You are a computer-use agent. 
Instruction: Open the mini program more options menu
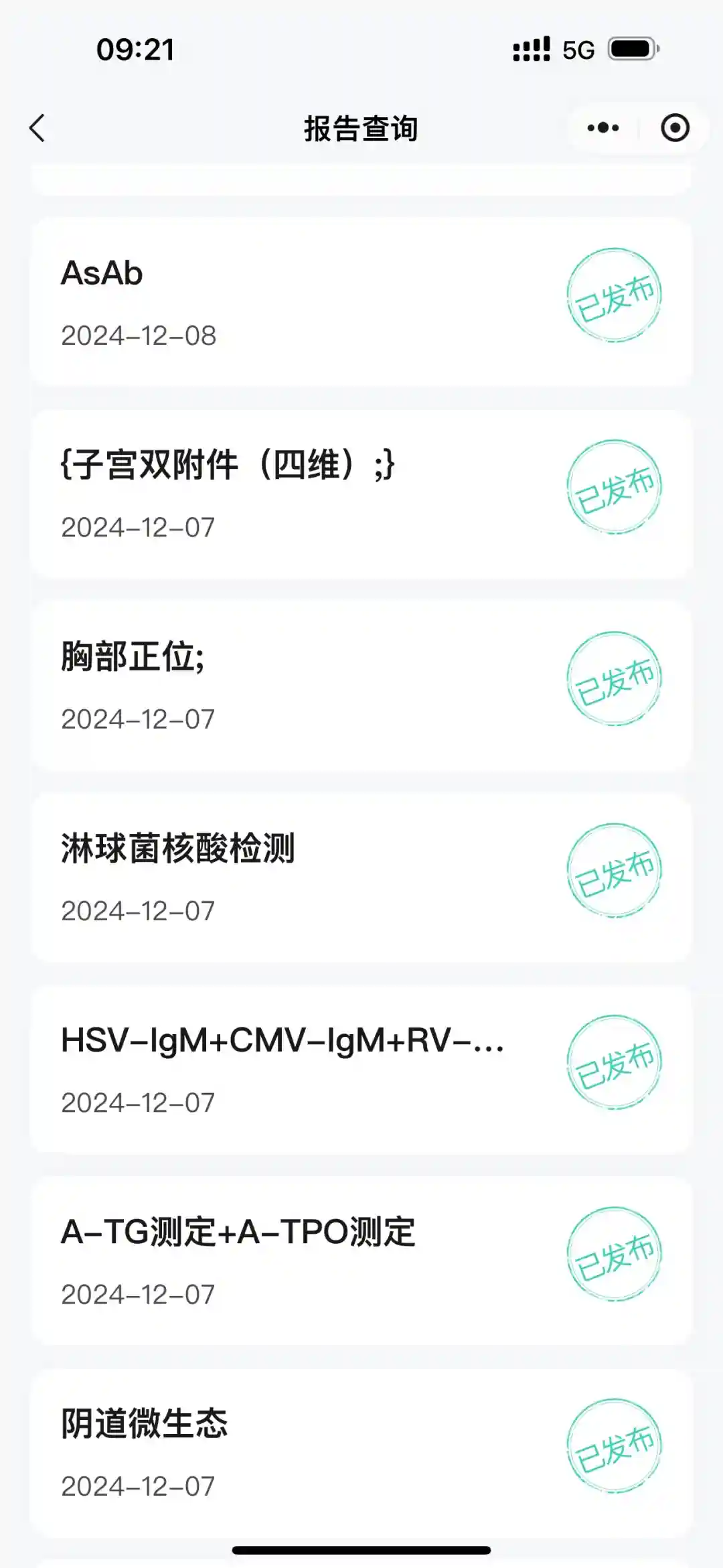[x=602, y=128]
